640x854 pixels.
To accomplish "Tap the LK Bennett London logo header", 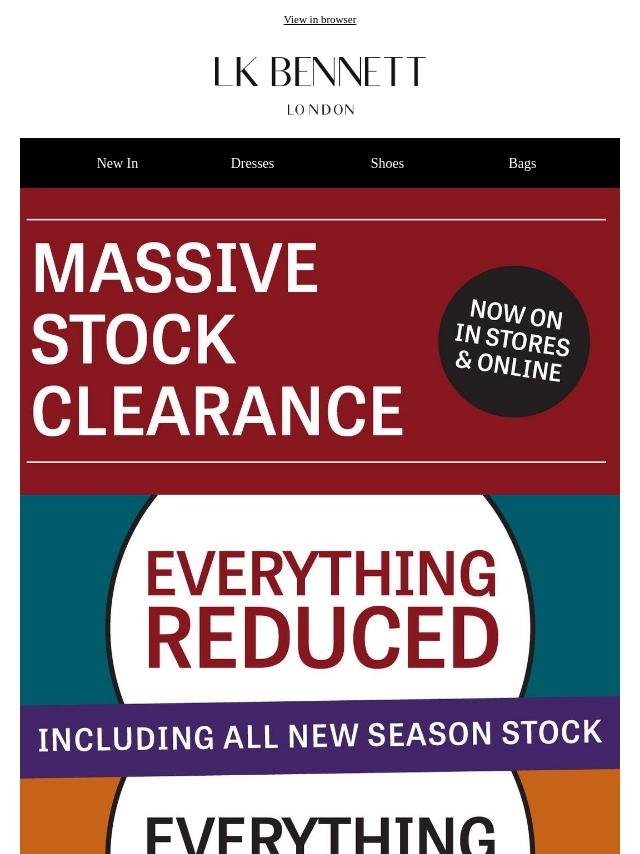I will (x=320, y=85).
